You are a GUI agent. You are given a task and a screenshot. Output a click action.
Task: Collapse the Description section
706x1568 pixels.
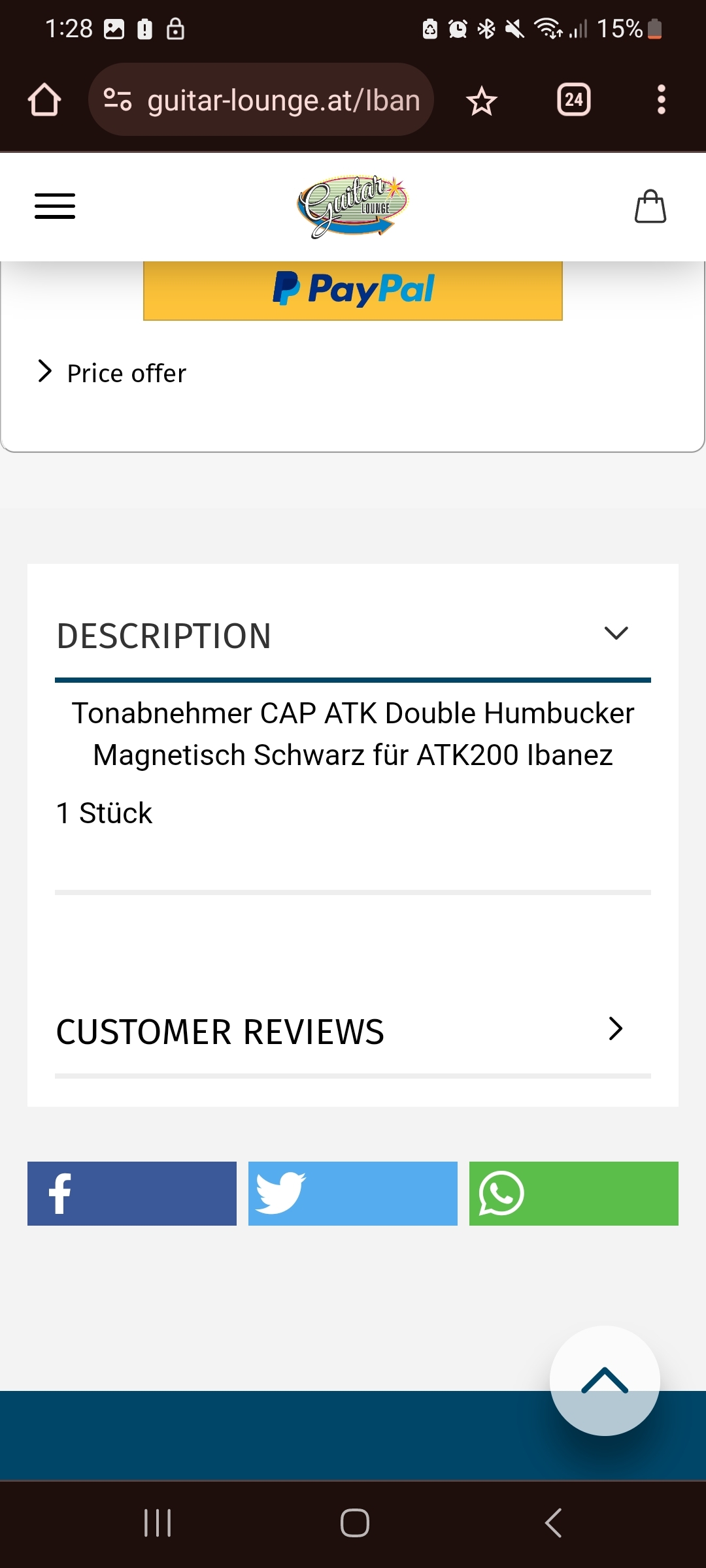click(353, 635)
